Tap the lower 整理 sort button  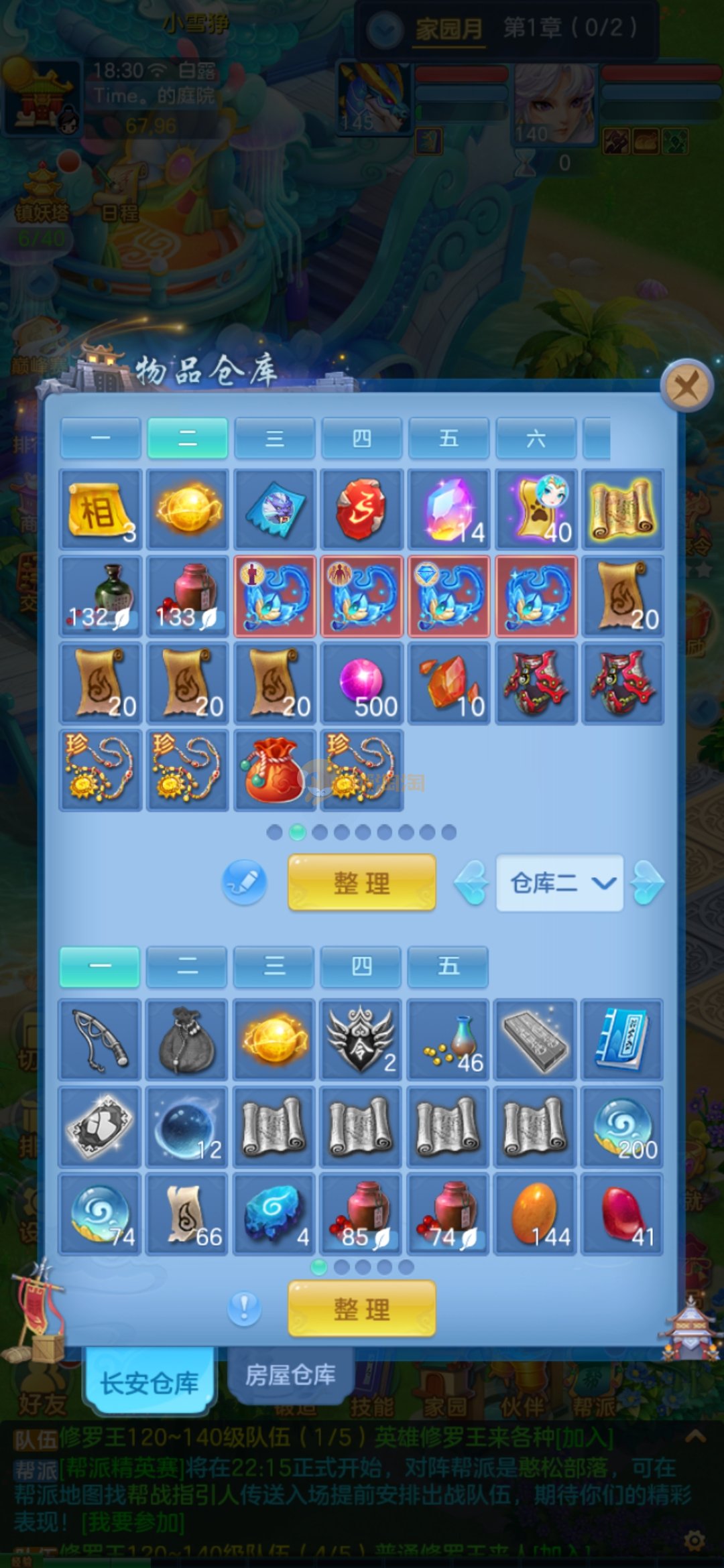tap(361, 1309)
